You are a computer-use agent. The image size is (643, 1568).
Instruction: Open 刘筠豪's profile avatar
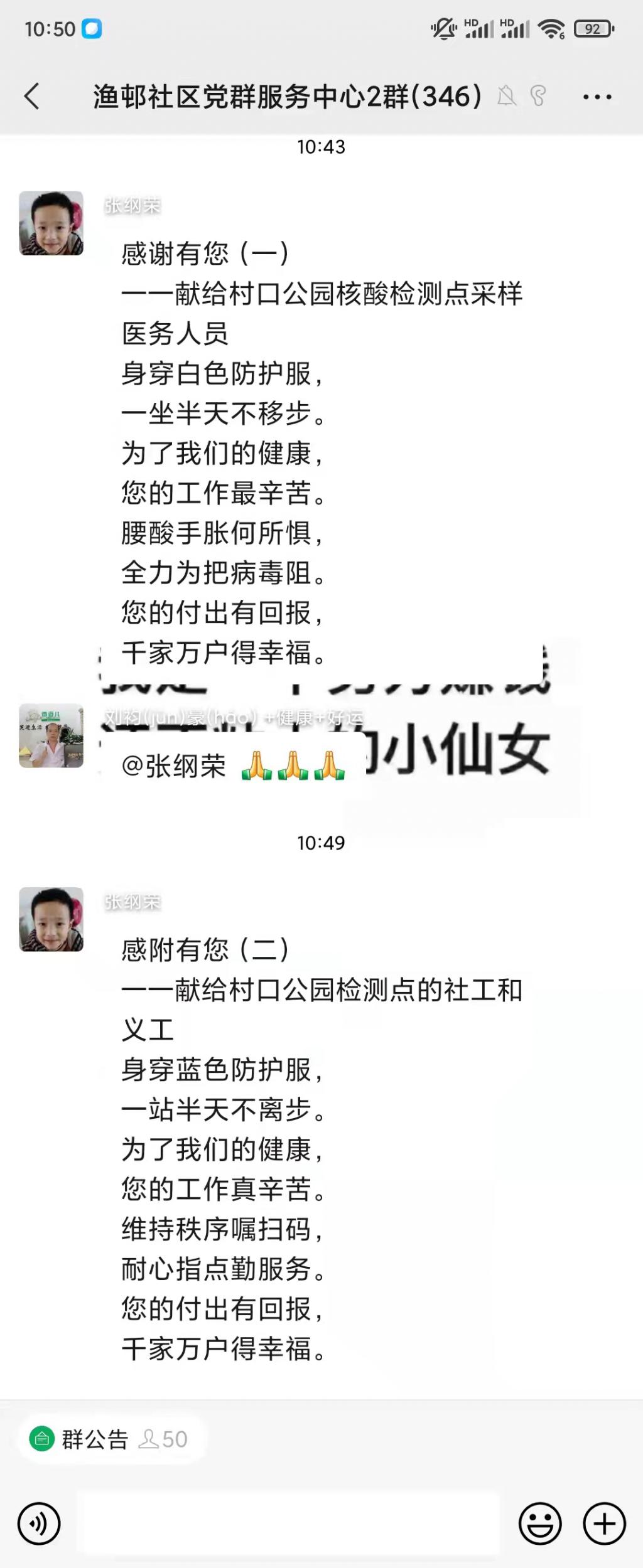pos(51,735)
